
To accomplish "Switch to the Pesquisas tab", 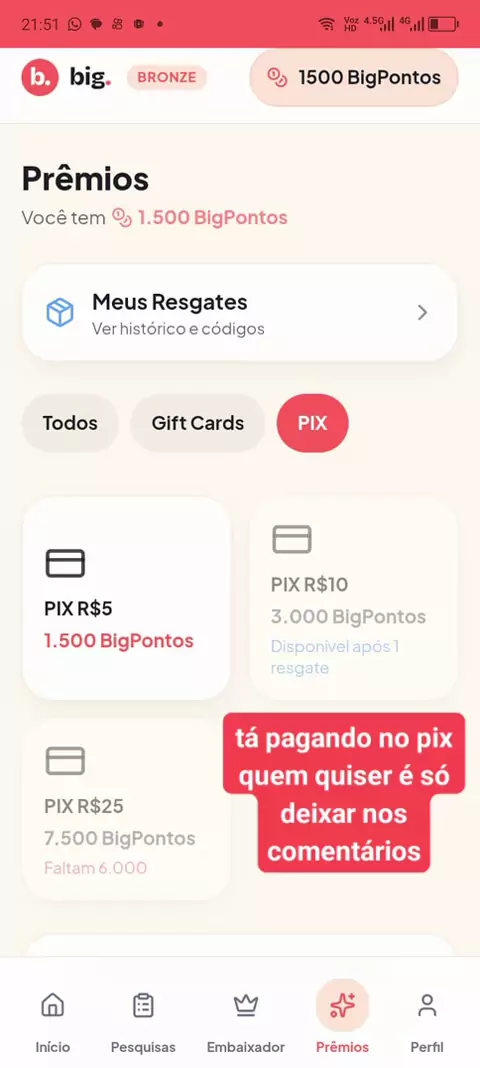I will (x=143, y=1022).
